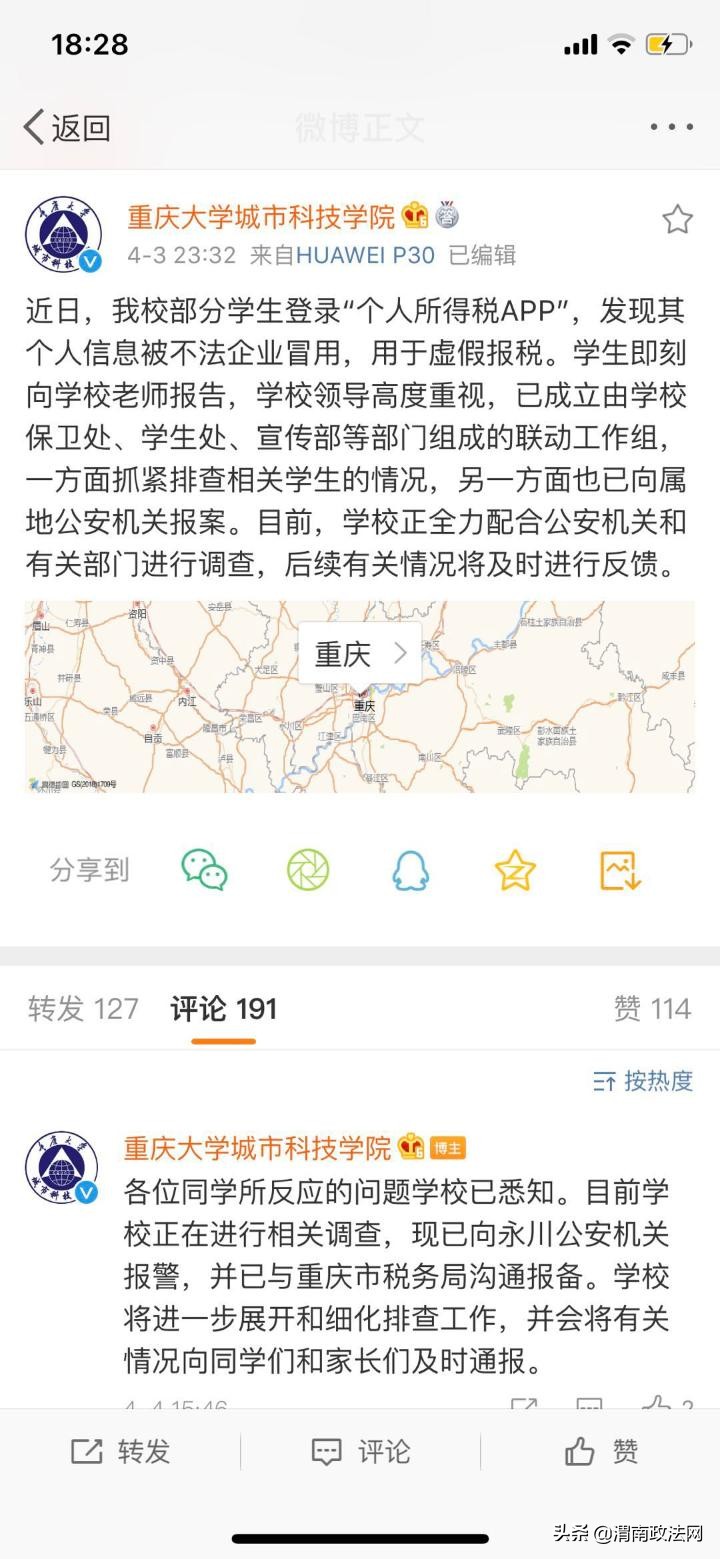
Task: Like the post with the 赞 button
Action: pos(600,1451)
